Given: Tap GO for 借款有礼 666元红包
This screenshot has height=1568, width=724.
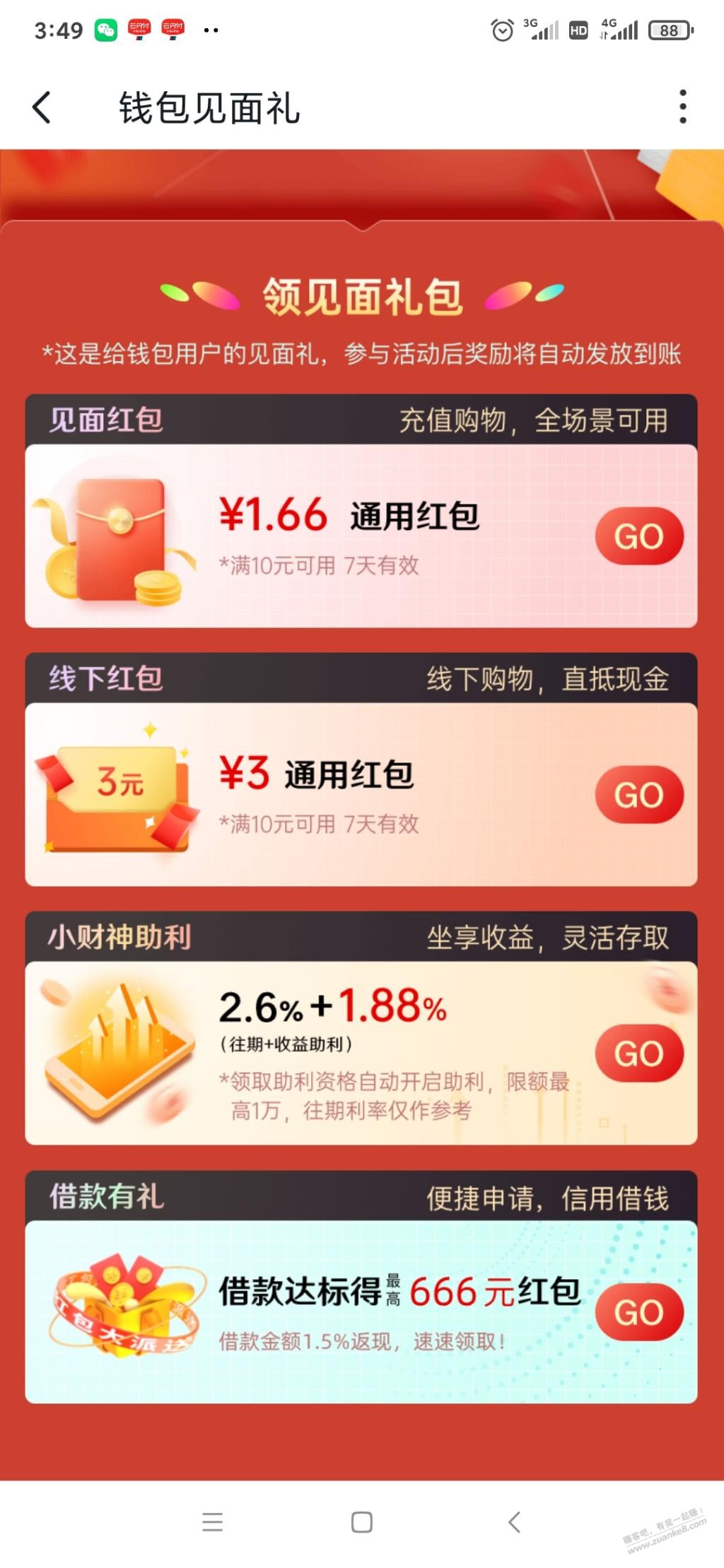Looking at the screenshot, I should pyautogui.click(x=638, y=1312).
